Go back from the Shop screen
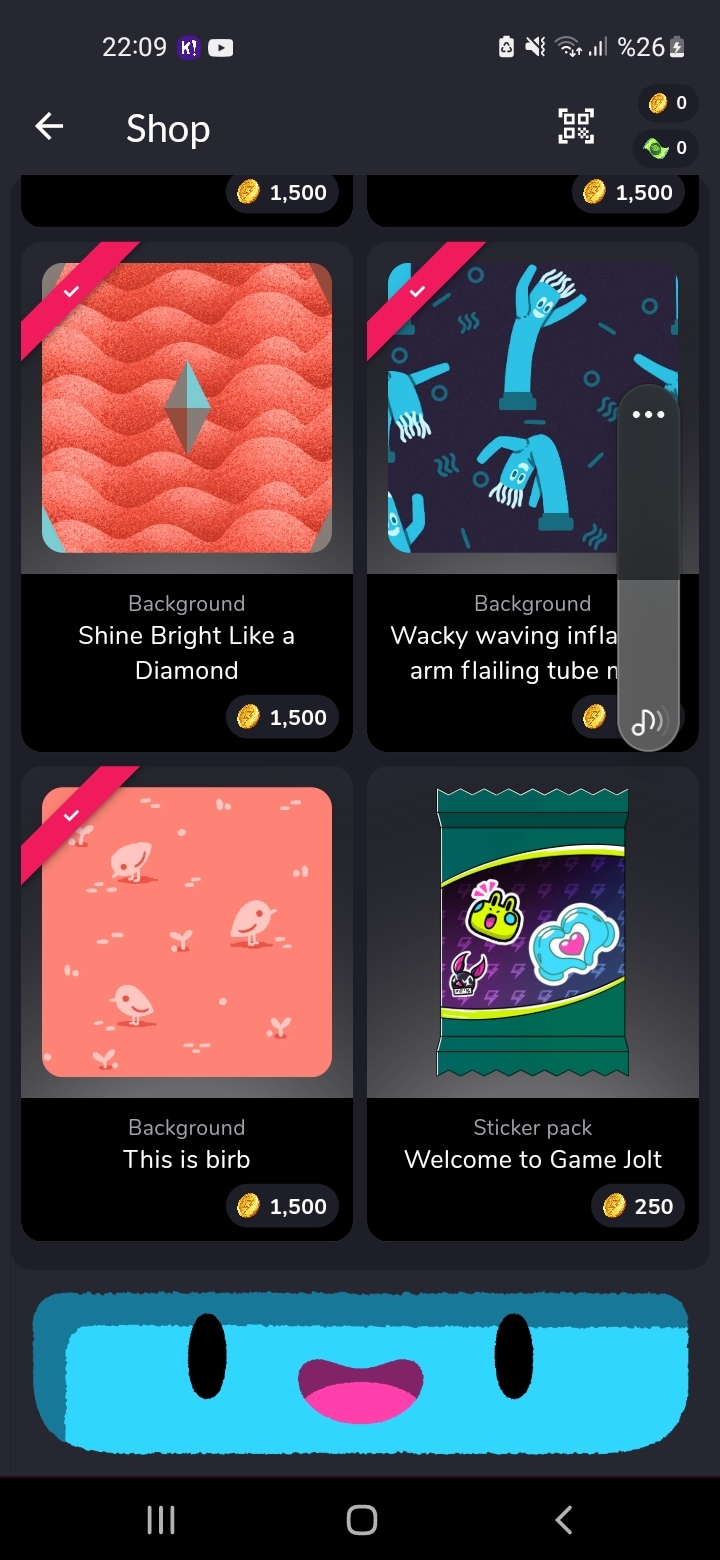This screenshot has height=1560, width=720. 49,127
